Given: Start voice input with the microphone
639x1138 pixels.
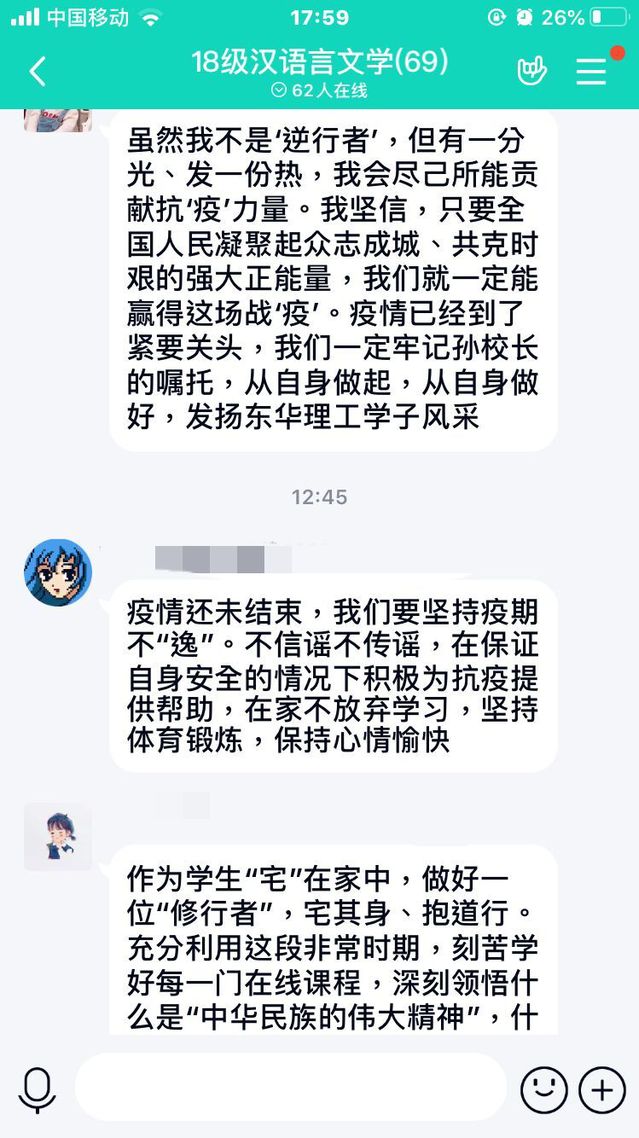Looking at the screenshot, I should [37, 1089].
